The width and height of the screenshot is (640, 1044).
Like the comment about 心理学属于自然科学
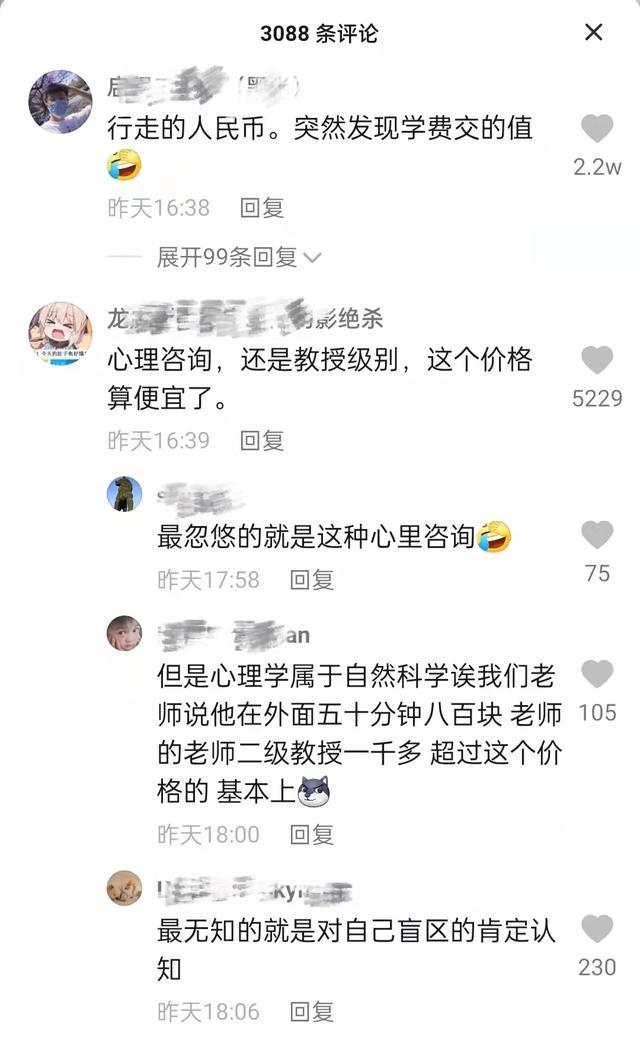(x=597, y=674)
